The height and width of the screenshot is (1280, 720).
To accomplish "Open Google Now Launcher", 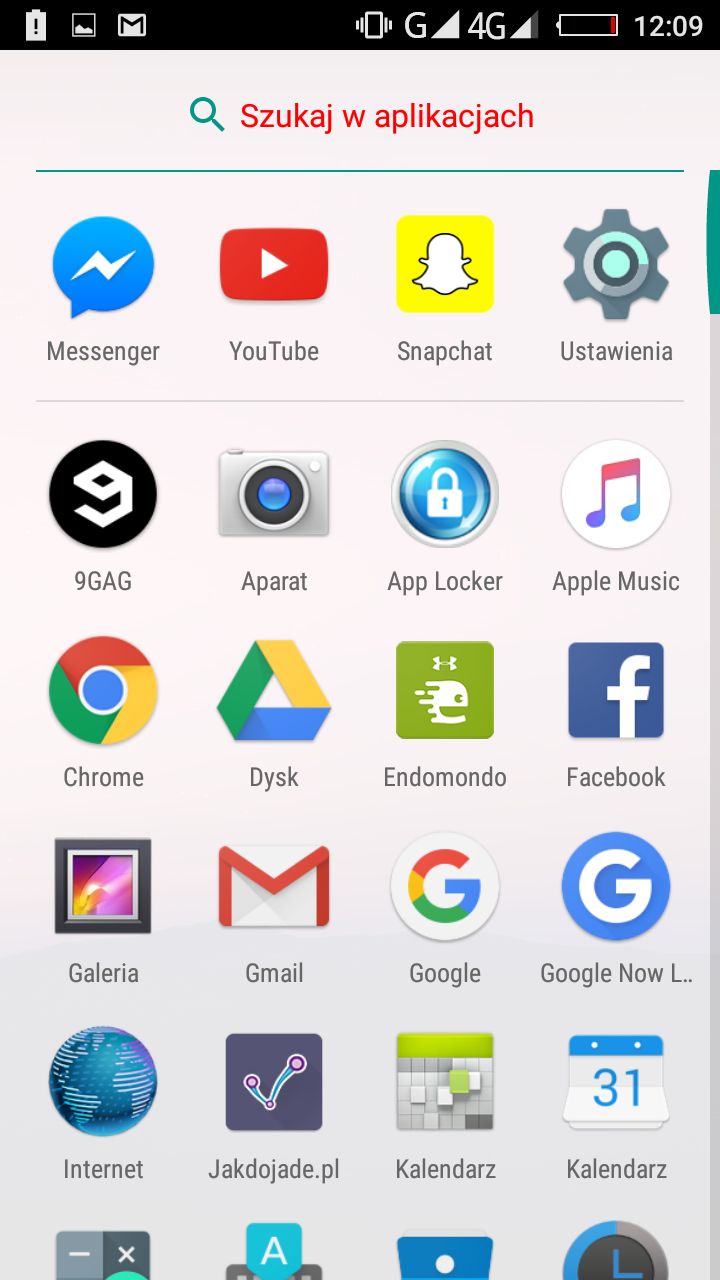I will tap(616, 887).
